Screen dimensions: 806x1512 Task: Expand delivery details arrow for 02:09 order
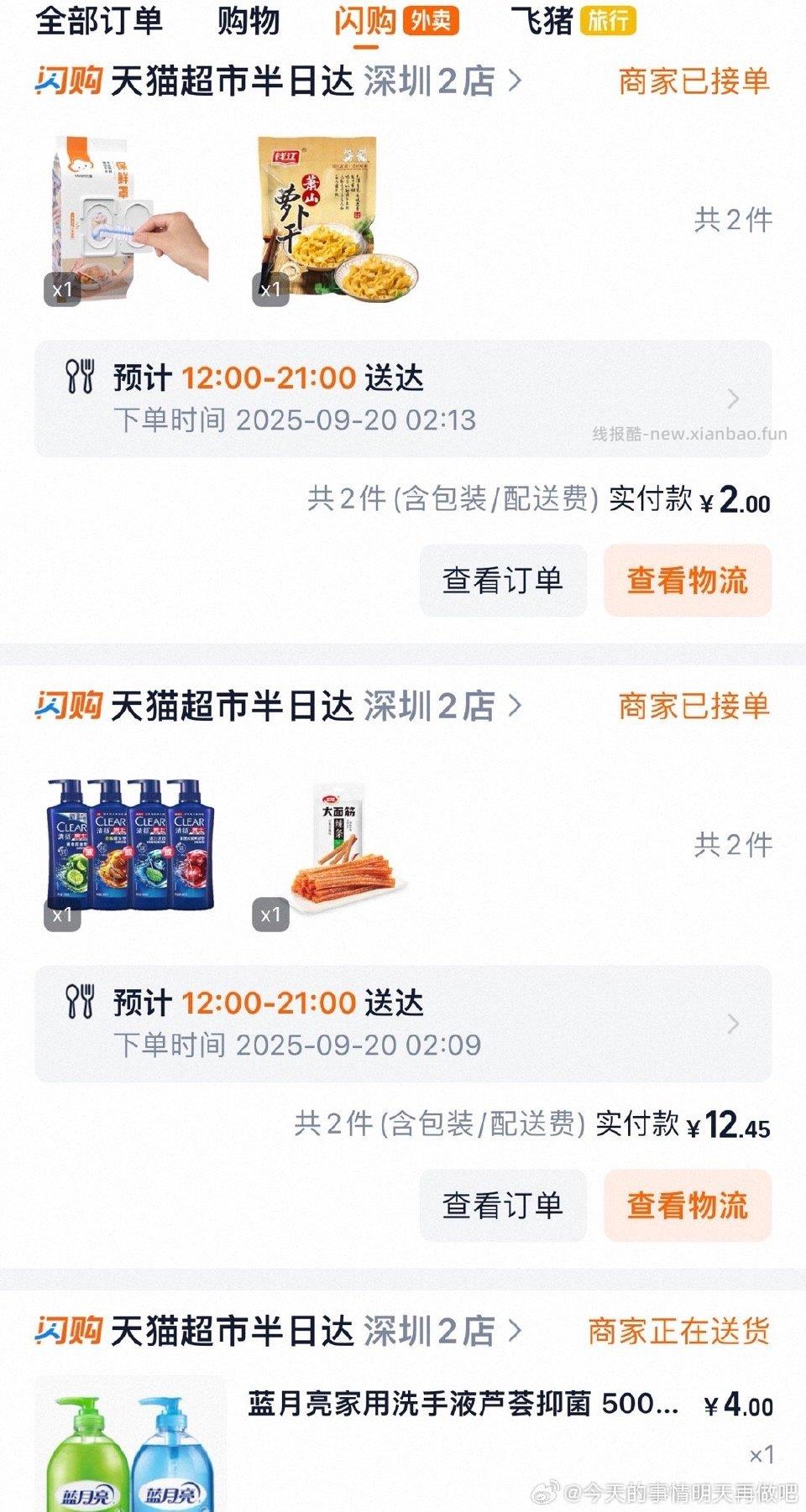(735, 1022)
